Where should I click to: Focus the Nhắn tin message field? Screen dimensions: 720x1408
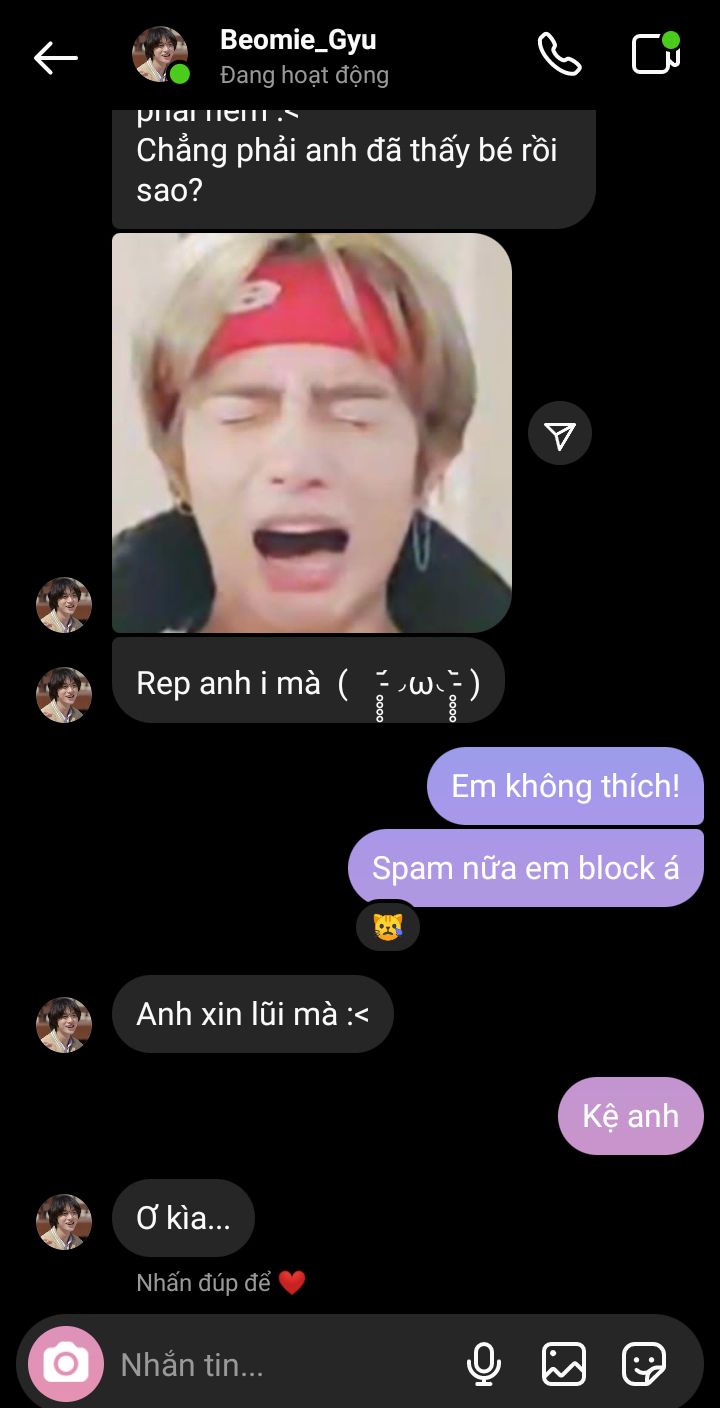pos(280,1365)
